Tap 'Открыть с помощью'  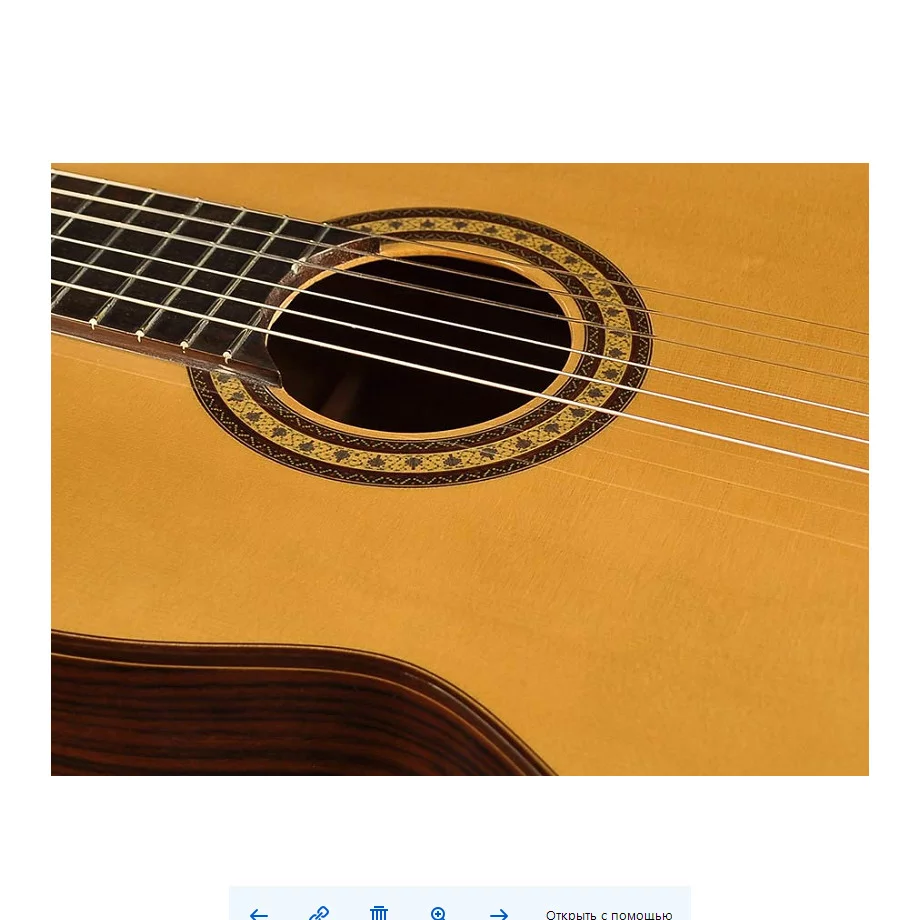(x=609, y=914)
